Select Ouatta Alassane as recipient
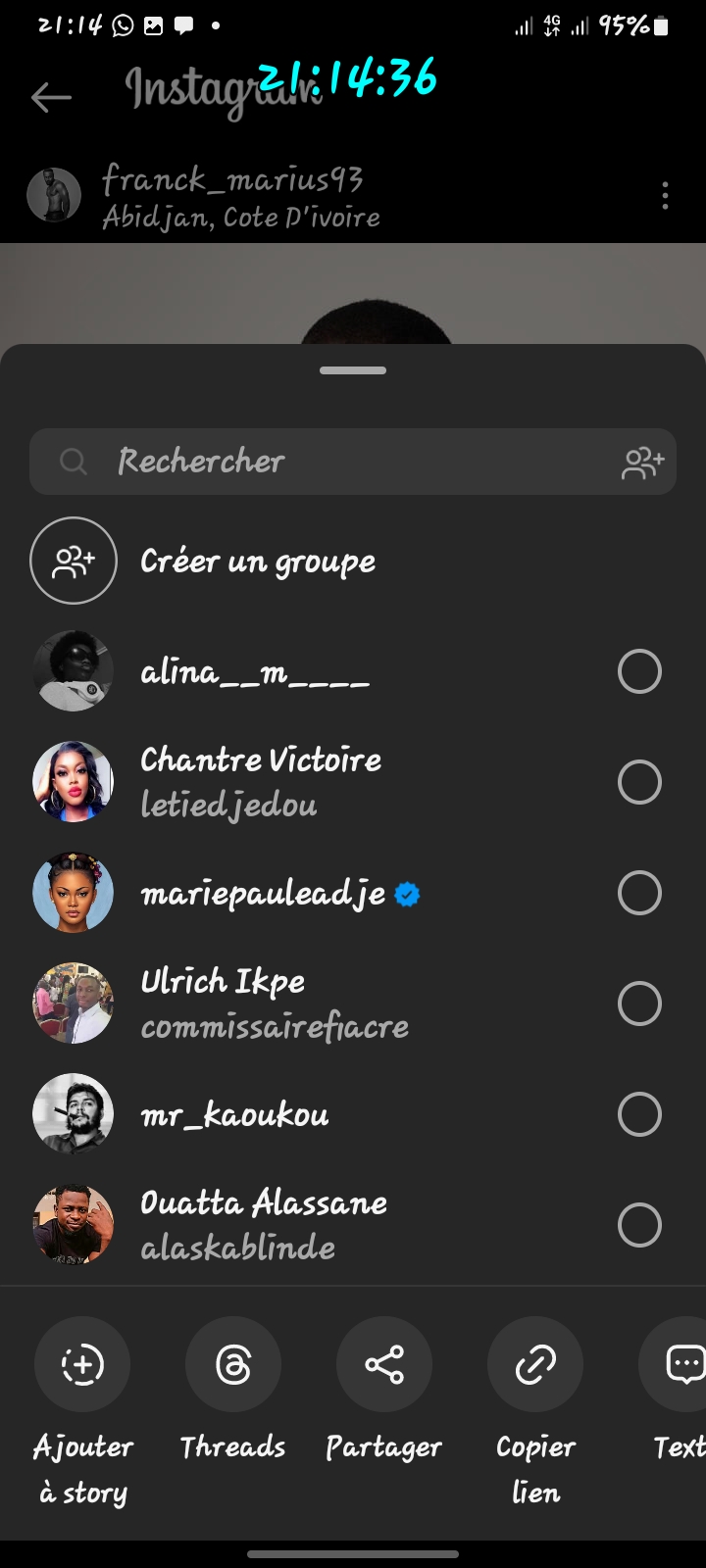Image resolution: width=706 pixels, height=1568 pixels. 639,1226
